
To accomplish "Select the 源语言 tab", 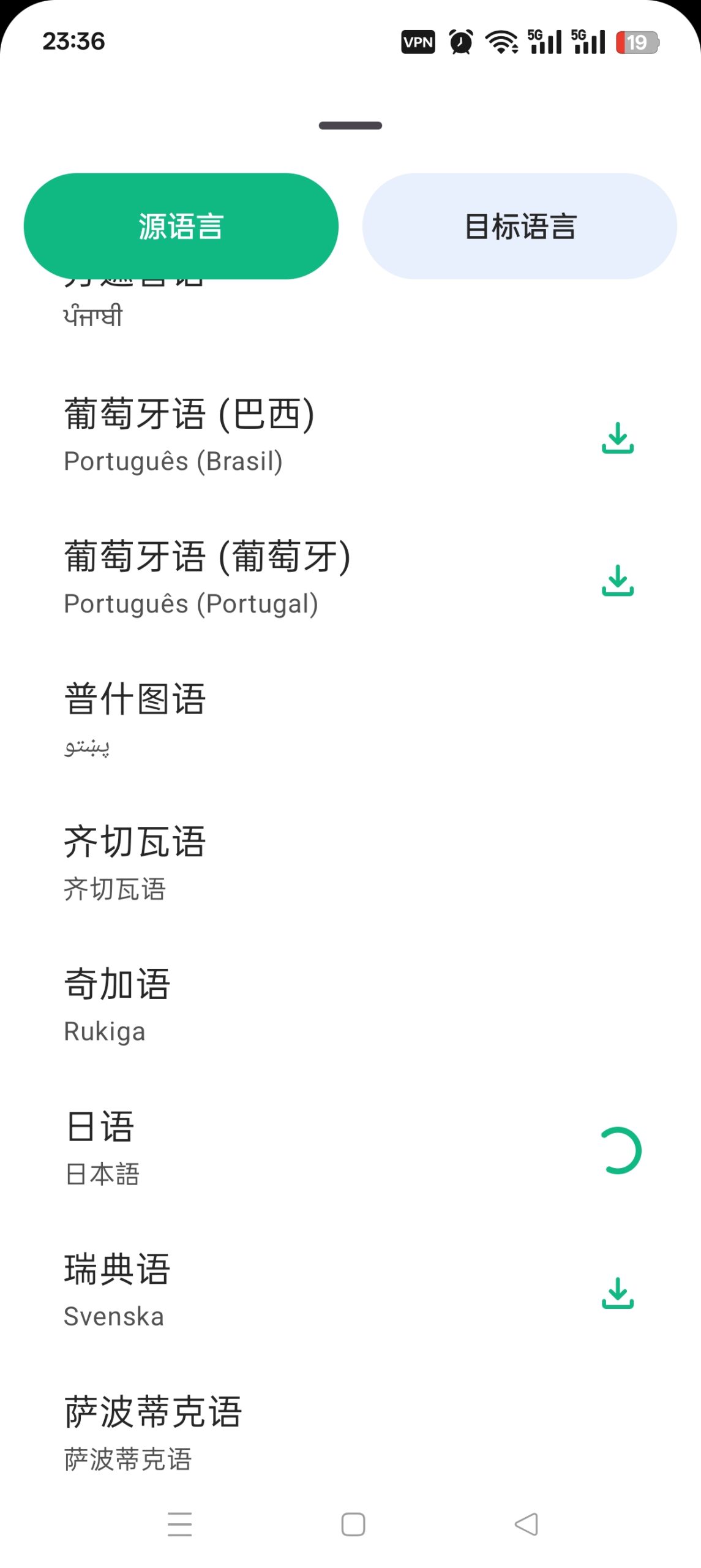I will [x=181, y=225].
